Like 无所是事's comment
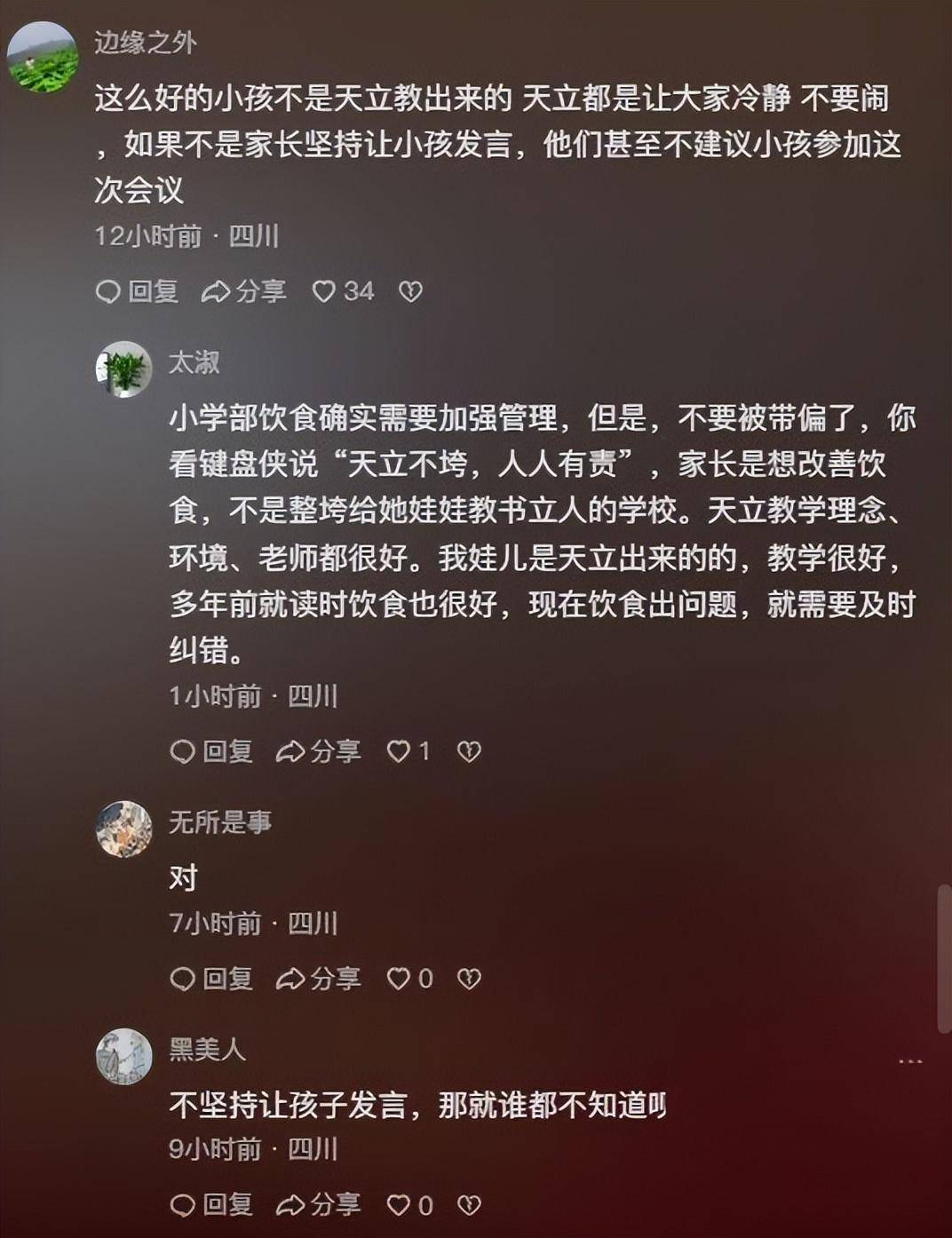Viewport: 952px width, 1238px height. click(399, 979)
